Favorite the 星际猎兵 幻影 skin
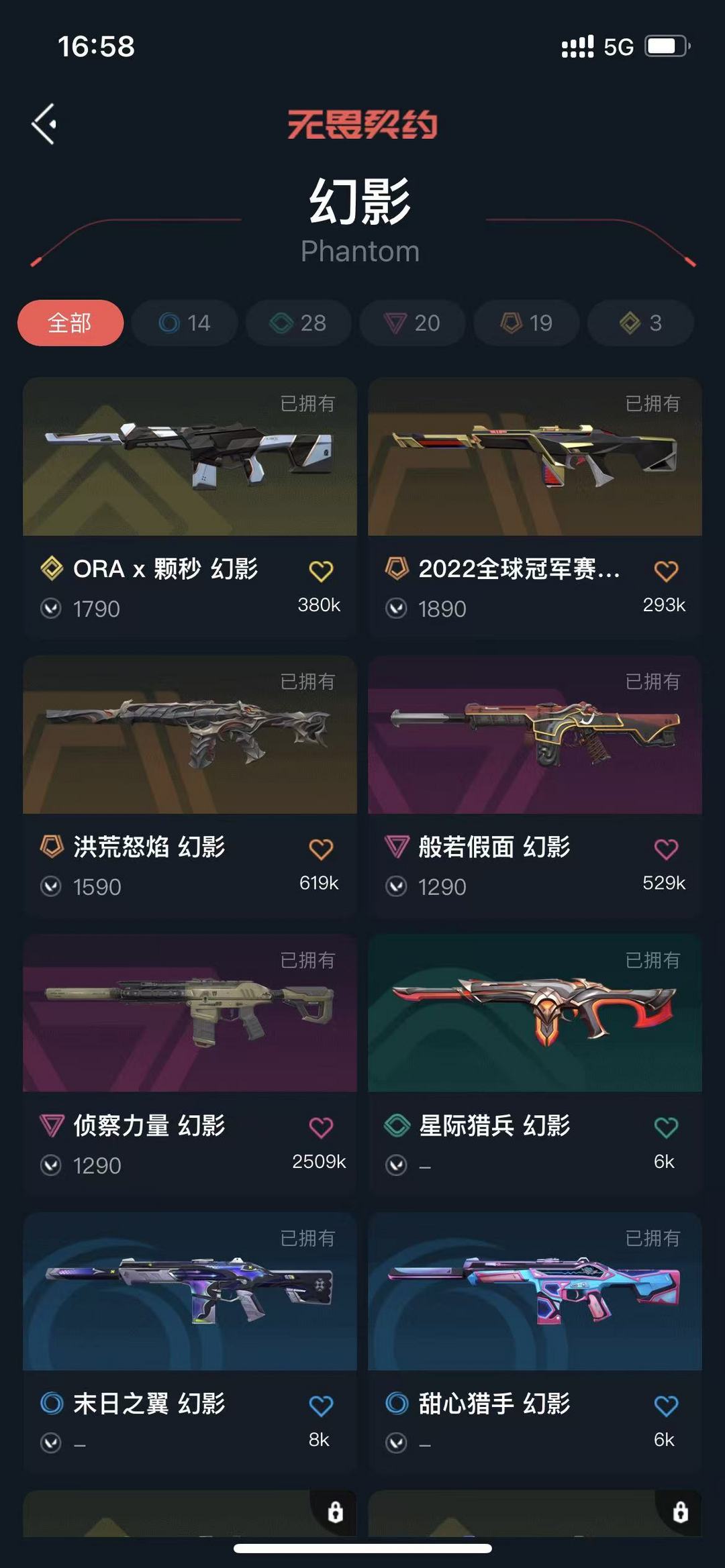The height and width of the screenshot is (1568, 725). pyautogui.click(x=666, y=1127)
